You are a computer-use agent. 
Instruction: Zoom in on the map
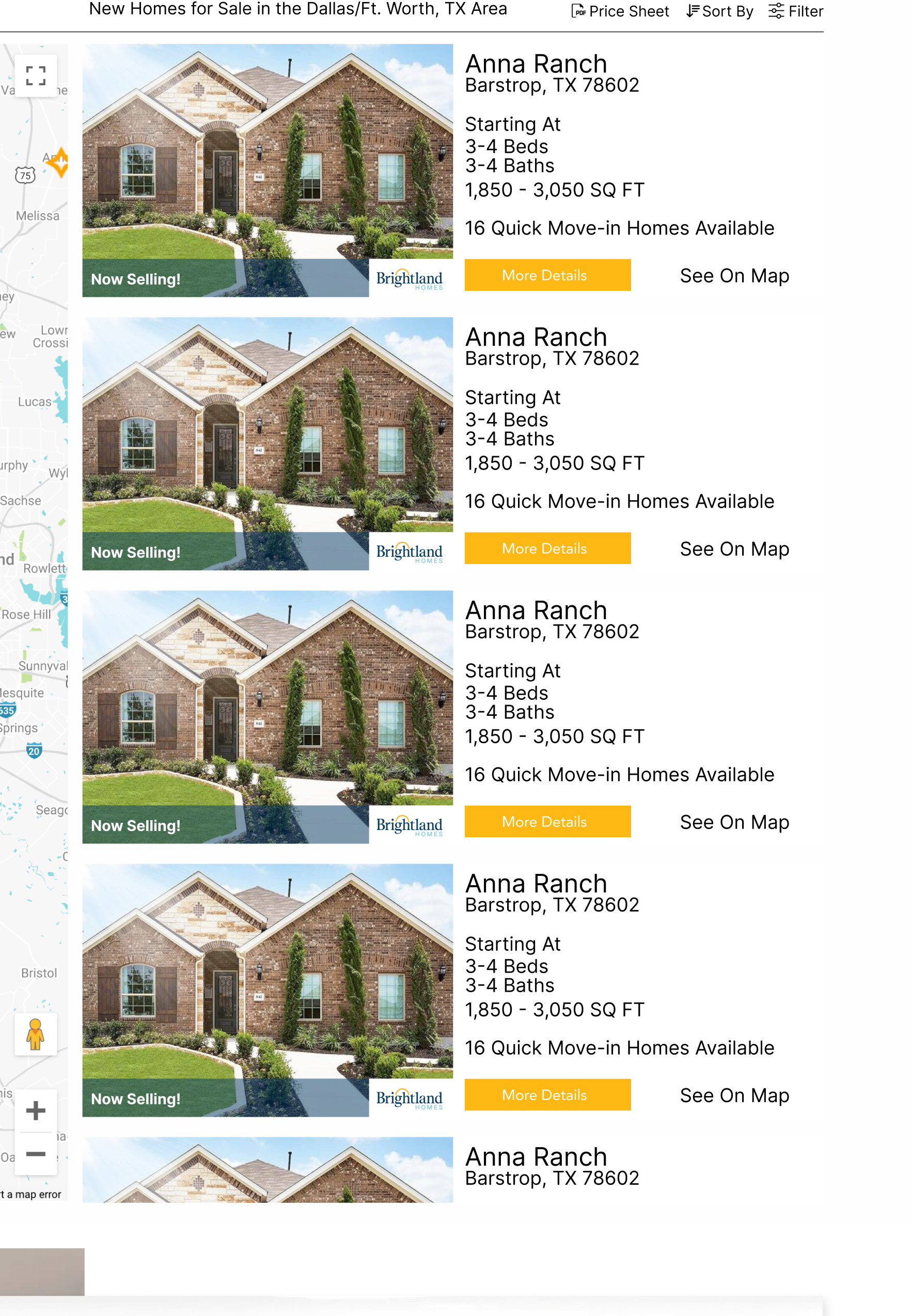36,1110
